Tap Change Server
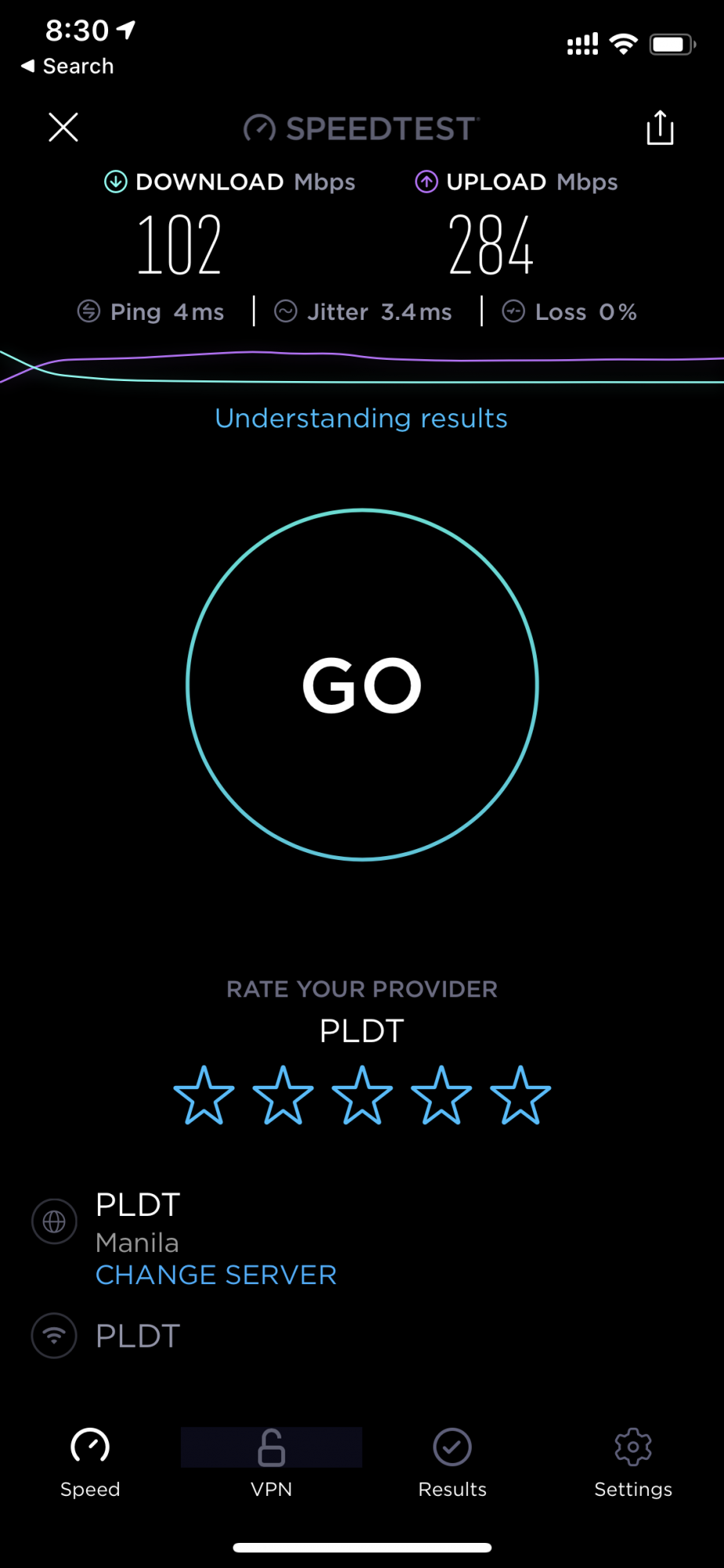The width and height of the screenshot is (724, 1568). point(216,1275)
